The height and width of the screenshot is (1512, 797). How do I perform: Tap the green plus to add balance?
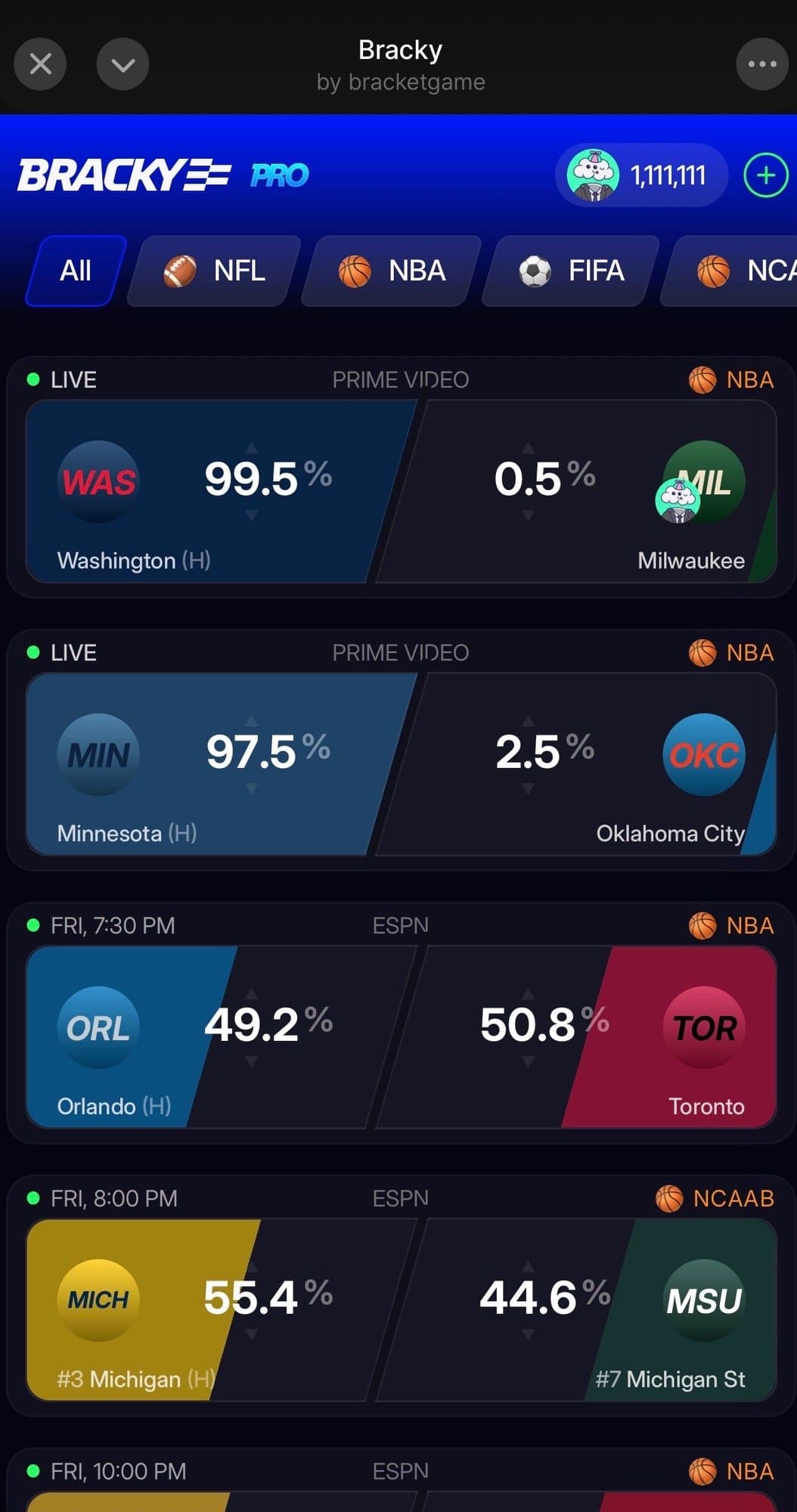(x=765, y=175)
